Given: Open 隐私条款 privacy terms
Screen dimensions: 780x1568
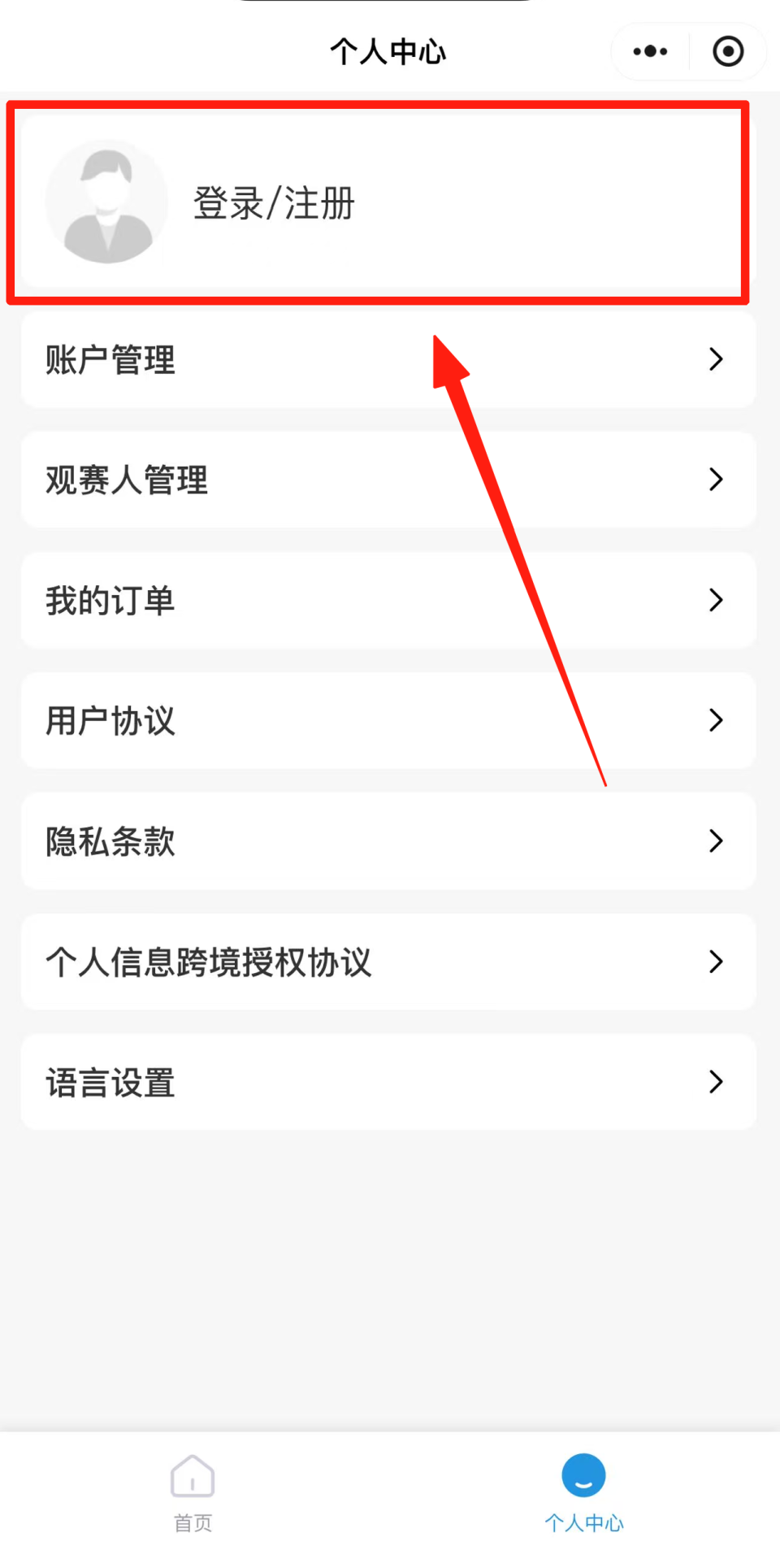Looking at the screenshot, I should (x=388, y=840).
